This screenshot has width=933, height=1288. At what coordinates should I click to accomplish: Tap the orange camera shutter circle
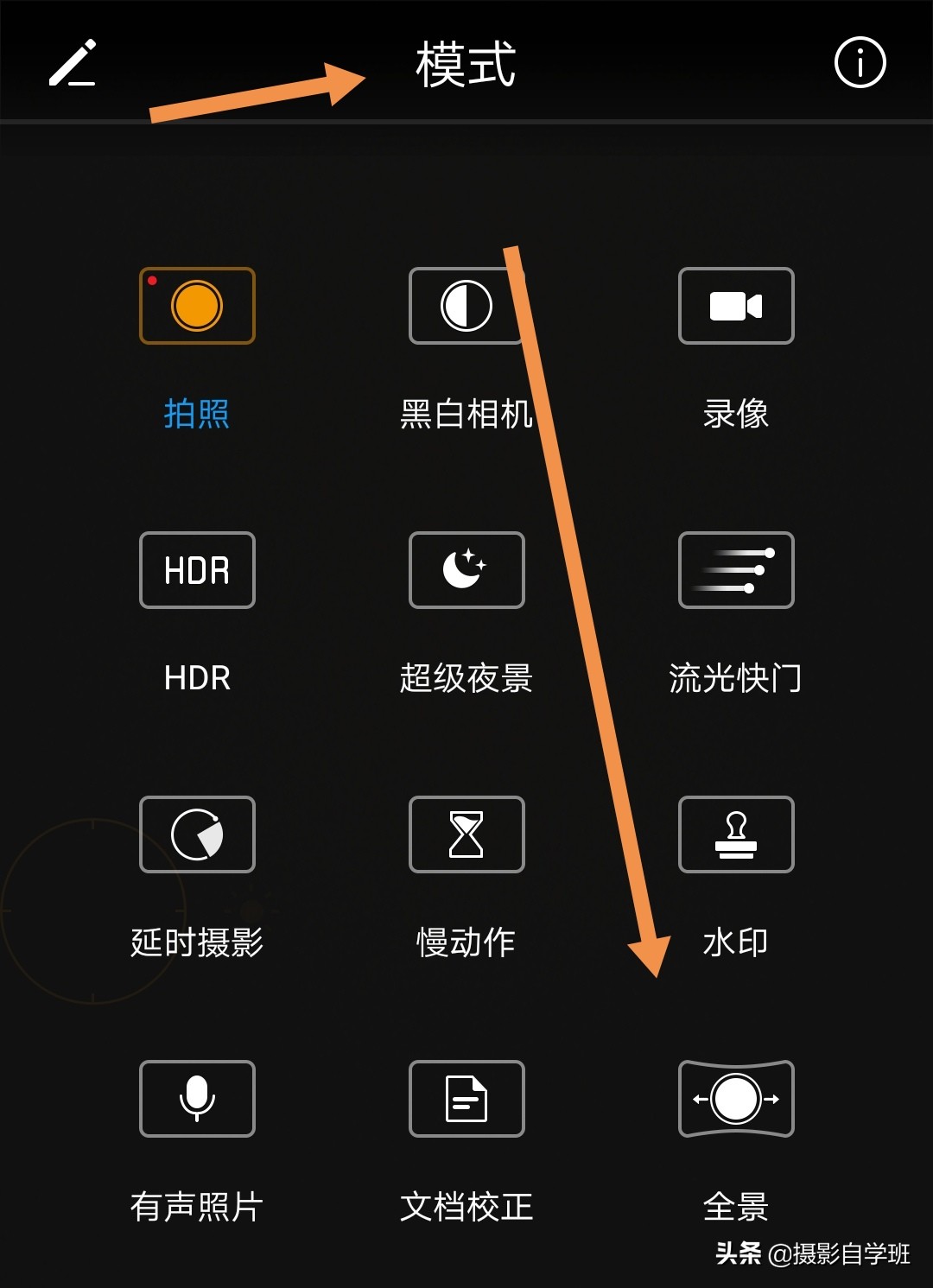[x=197, y=307]
